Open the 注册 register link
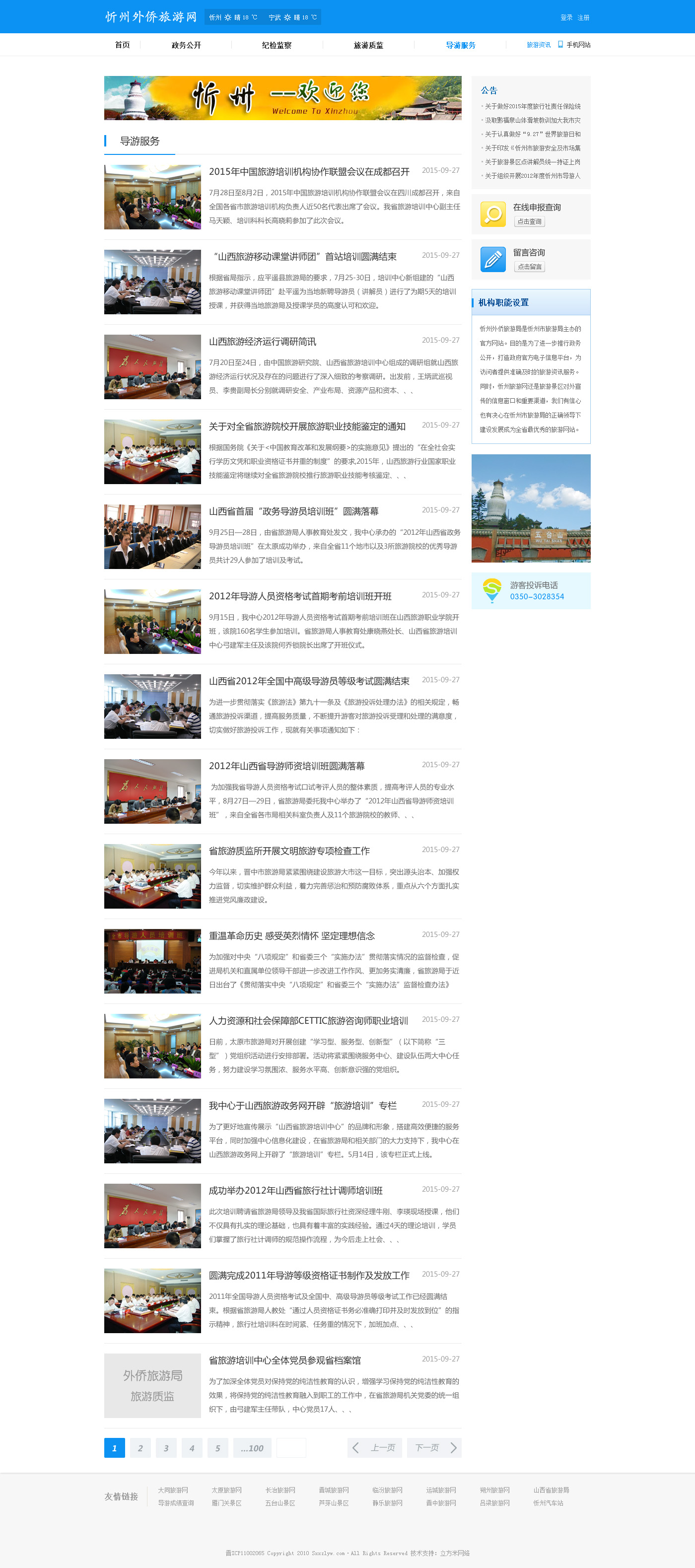Image resolution: width=695 pixels, height=1568 pixels. [583, 18]
